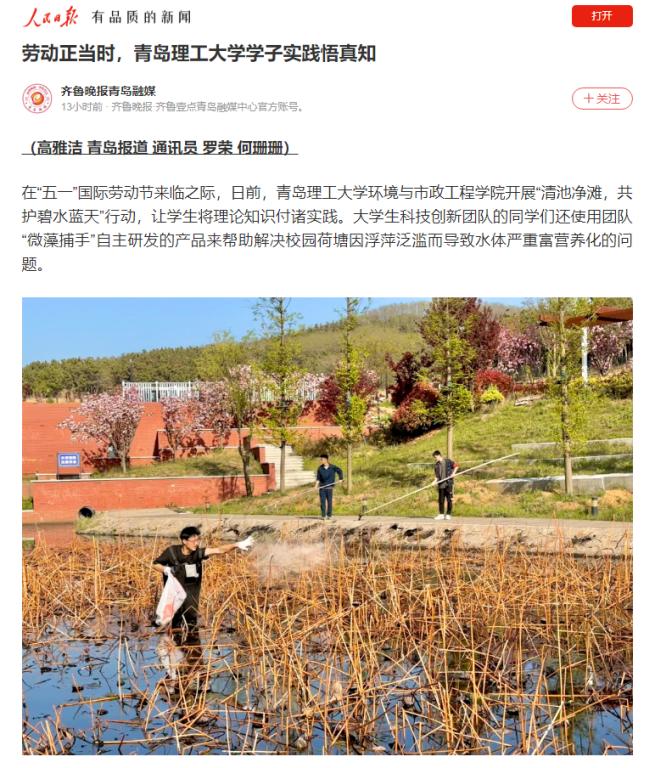Follow 齐鲁晚报青岛融媒 with 关注 button
Screen dimensions: 655x768
(x=602, y=98)
